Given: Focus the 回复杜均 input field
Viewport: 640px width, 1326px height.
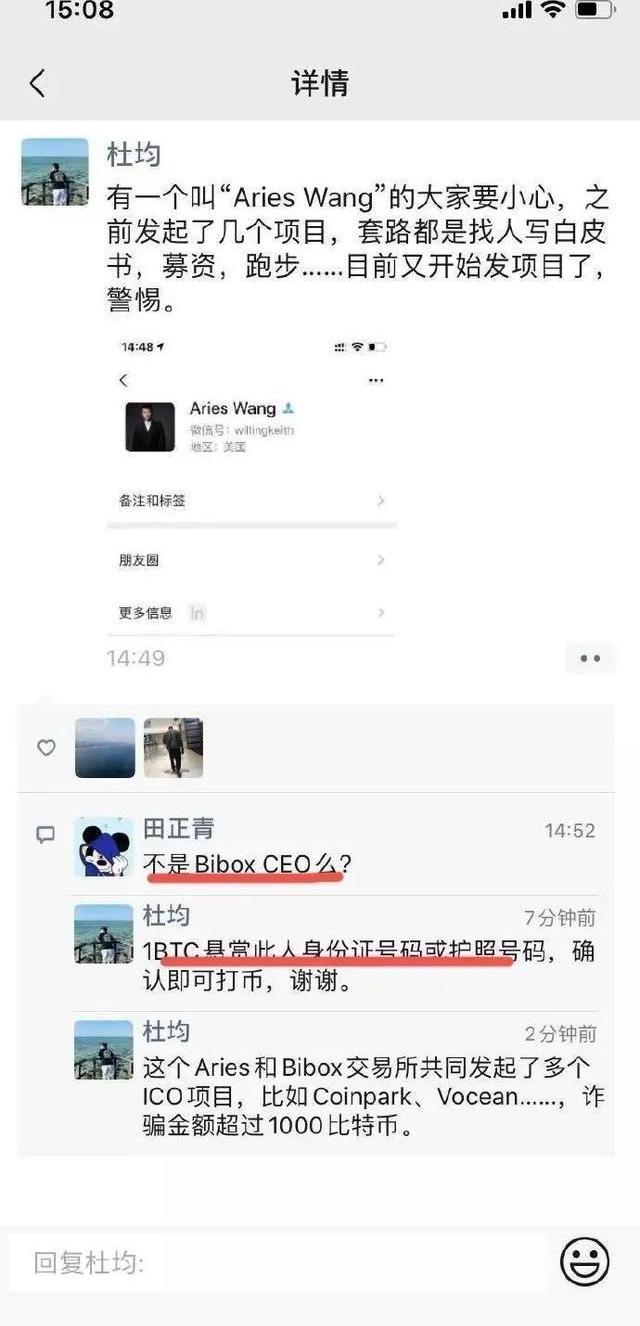Looking at the screenshot, I should [x=278, y=1263].
